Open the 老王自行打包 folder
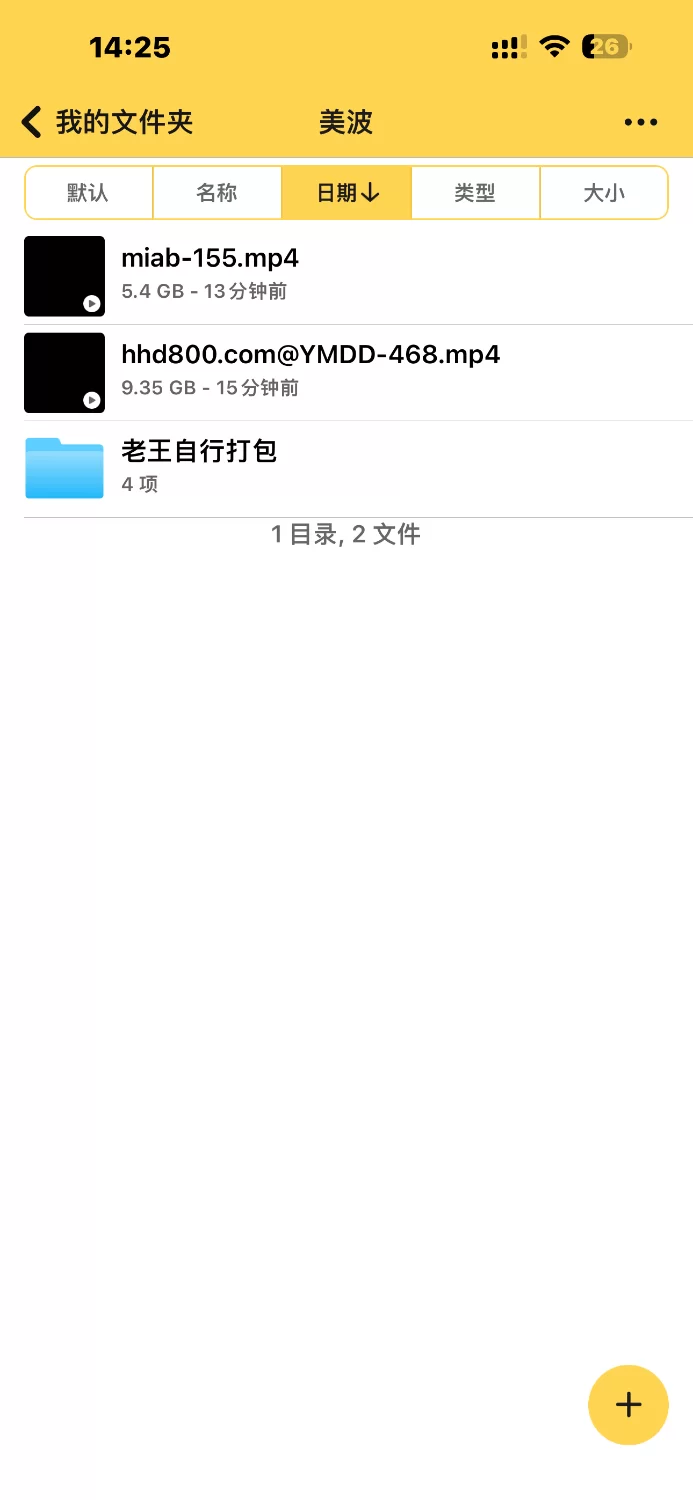Image resolution: width=693 pixels, height=1500 pixels. point(198,466)
